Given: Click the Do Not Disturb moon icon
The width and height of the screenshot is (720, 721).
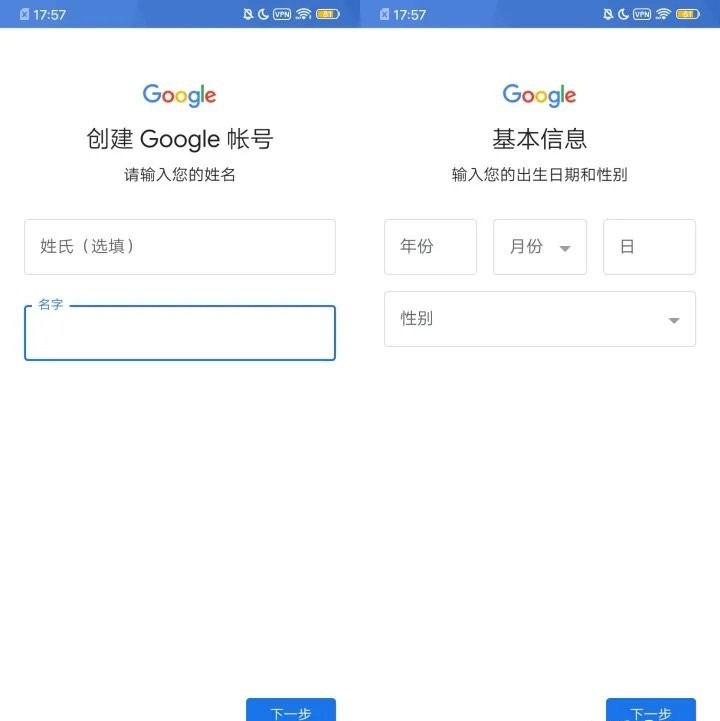Looking at the screenshot, I should (263, 14).
